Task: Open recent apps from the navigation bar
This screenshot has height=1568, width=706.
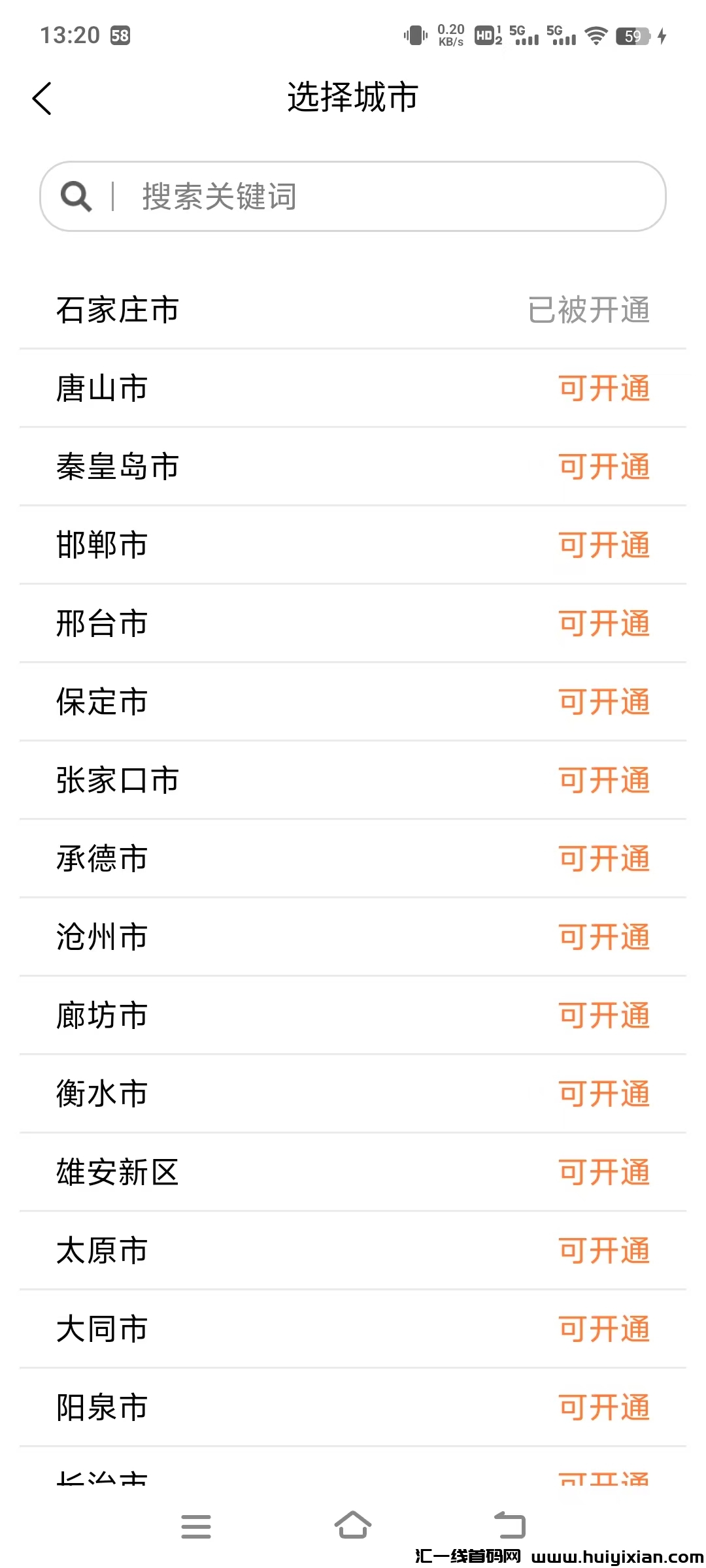Action: (x=196, y=1526)
